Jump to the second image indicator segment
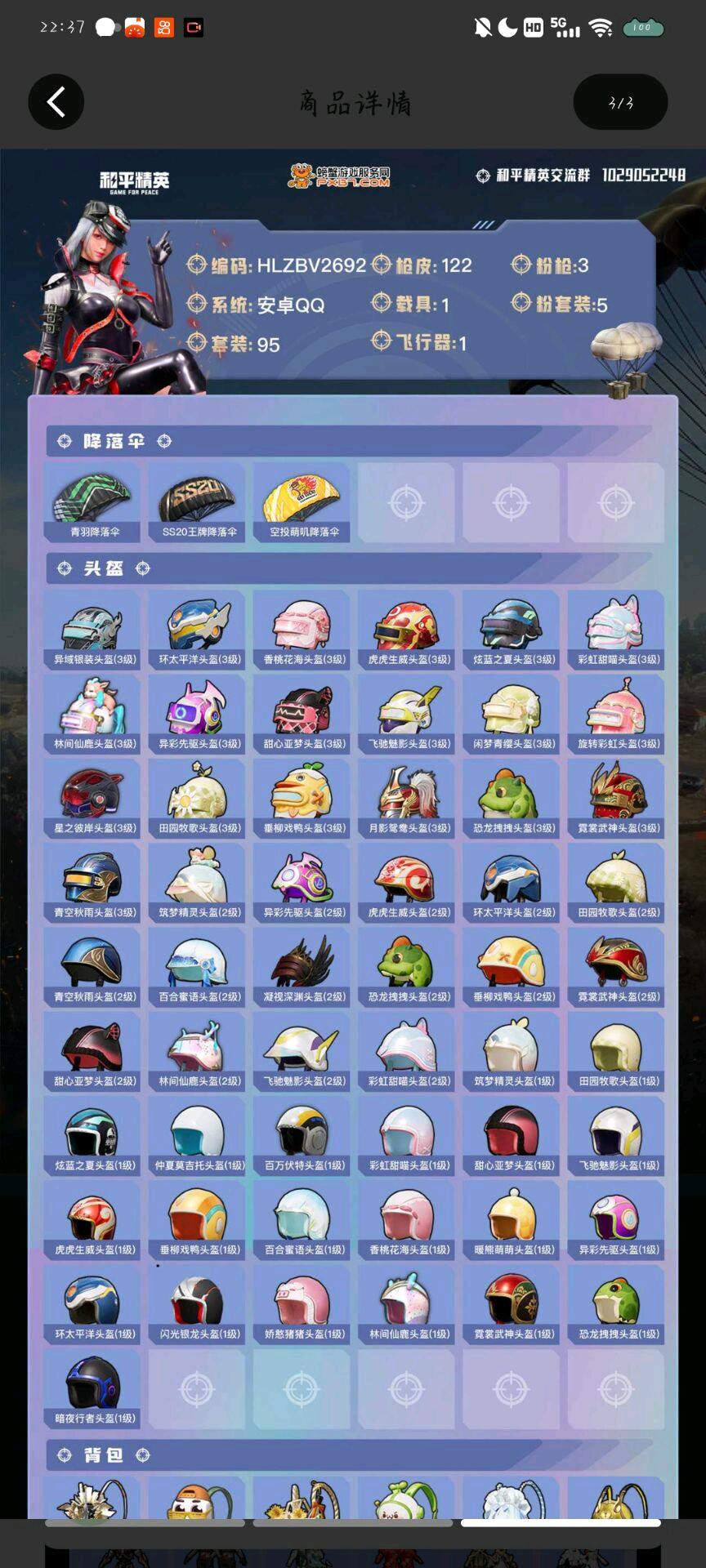This screenshot has height=1568, width=706. (353, 1523)
